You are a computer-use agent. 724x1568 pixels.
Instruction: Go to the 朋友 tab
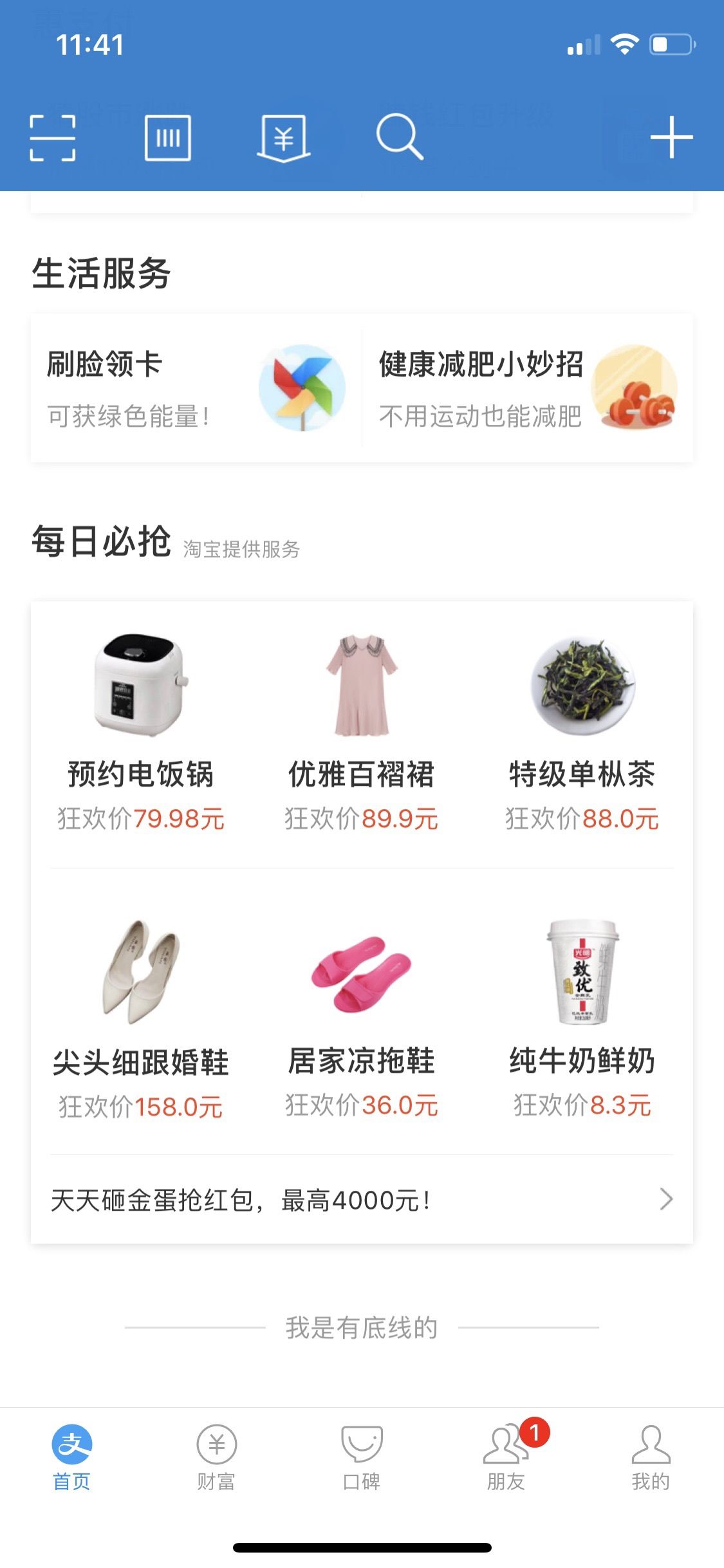pyautogui.click(x=506, y=1457)
